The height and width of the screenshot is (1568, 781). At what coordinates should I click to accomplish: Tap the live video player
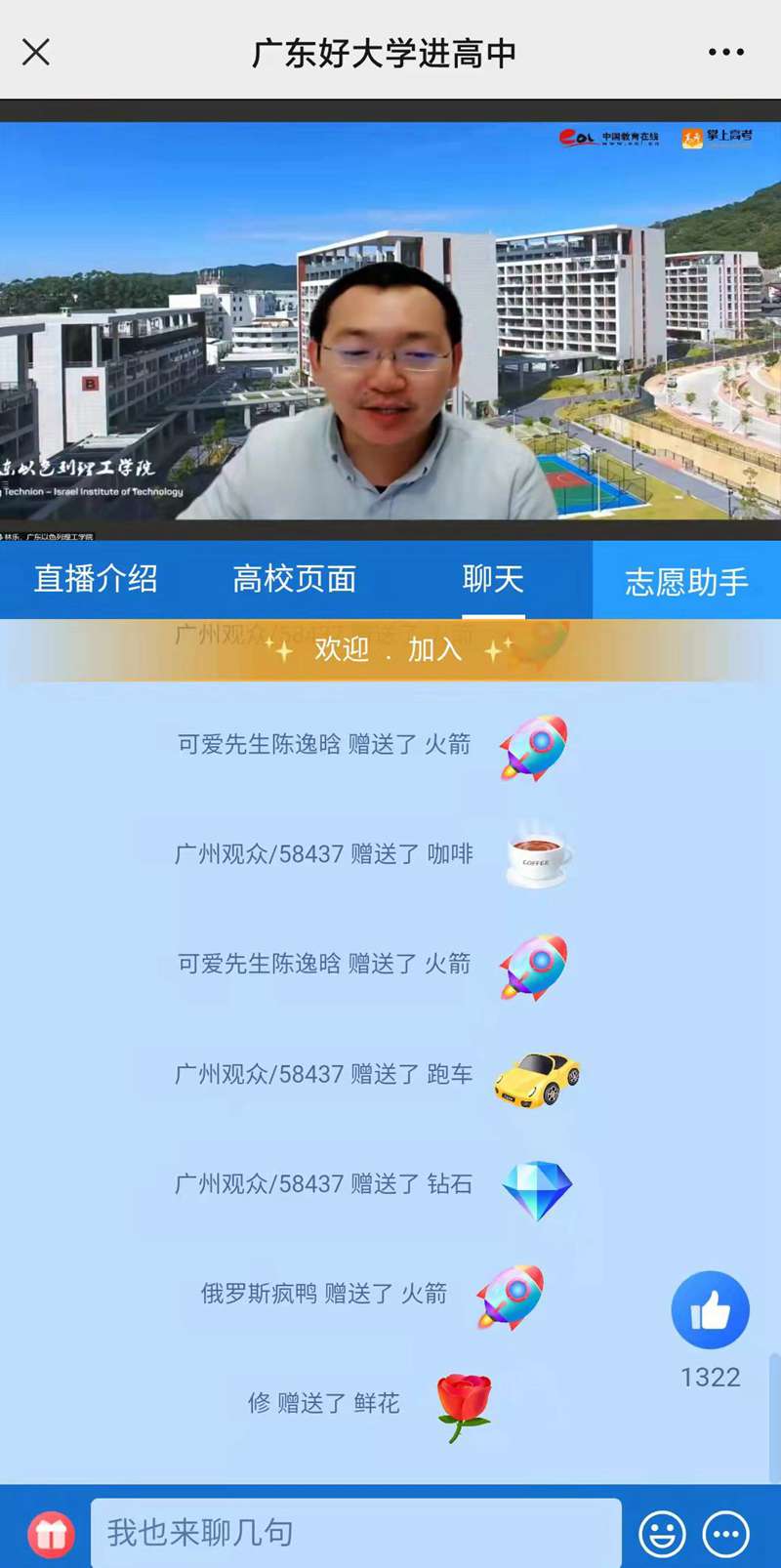coord(390,330)
